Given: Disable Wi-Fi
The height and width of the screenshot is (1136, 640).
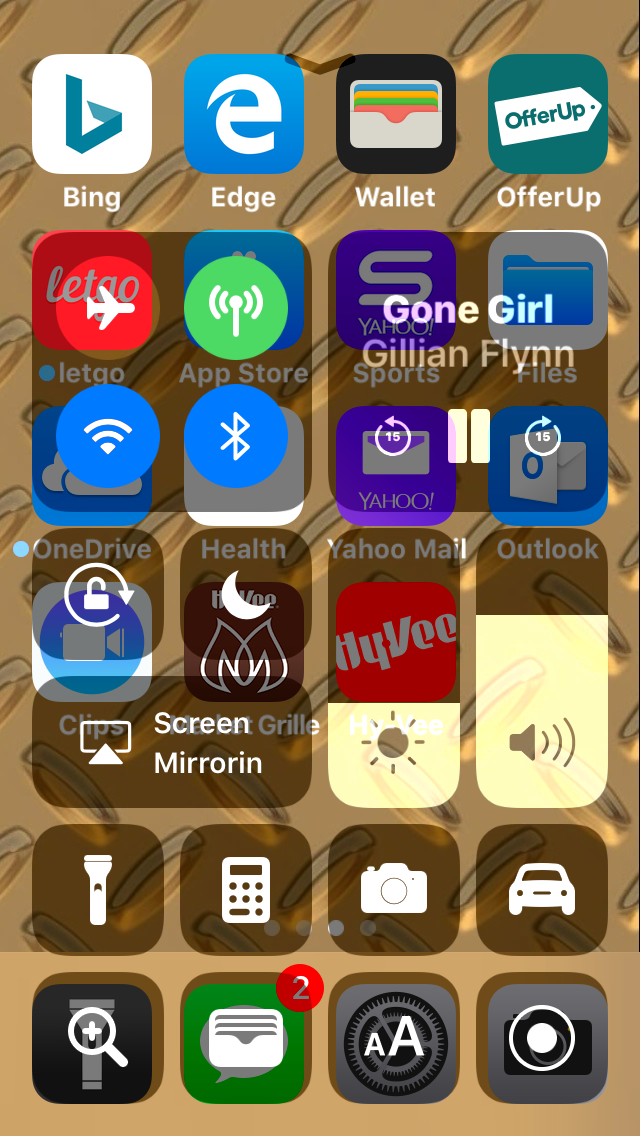Looking at the screenshot, I should (108, 436).
